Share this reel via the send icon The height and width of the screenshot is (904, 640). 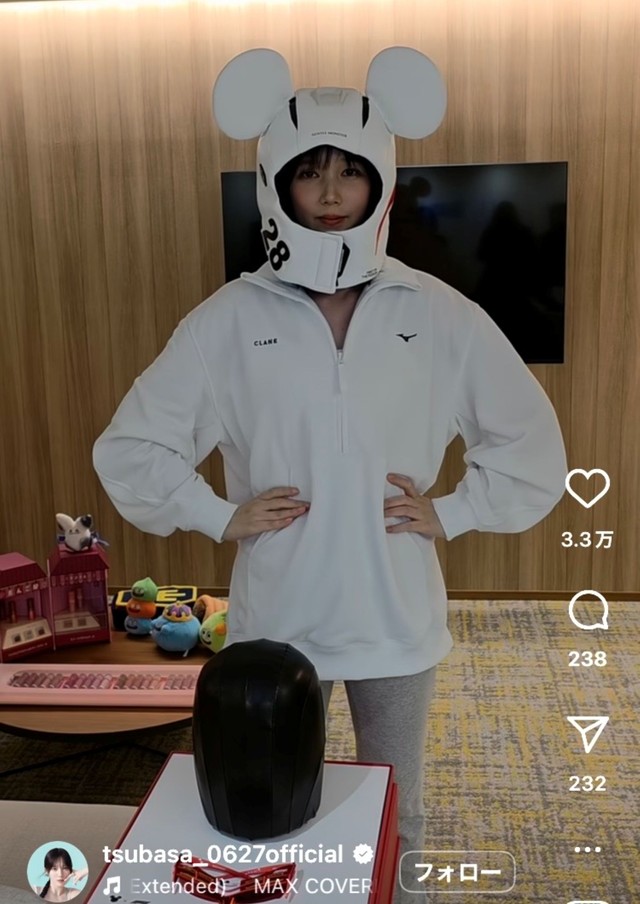(588, 734)
